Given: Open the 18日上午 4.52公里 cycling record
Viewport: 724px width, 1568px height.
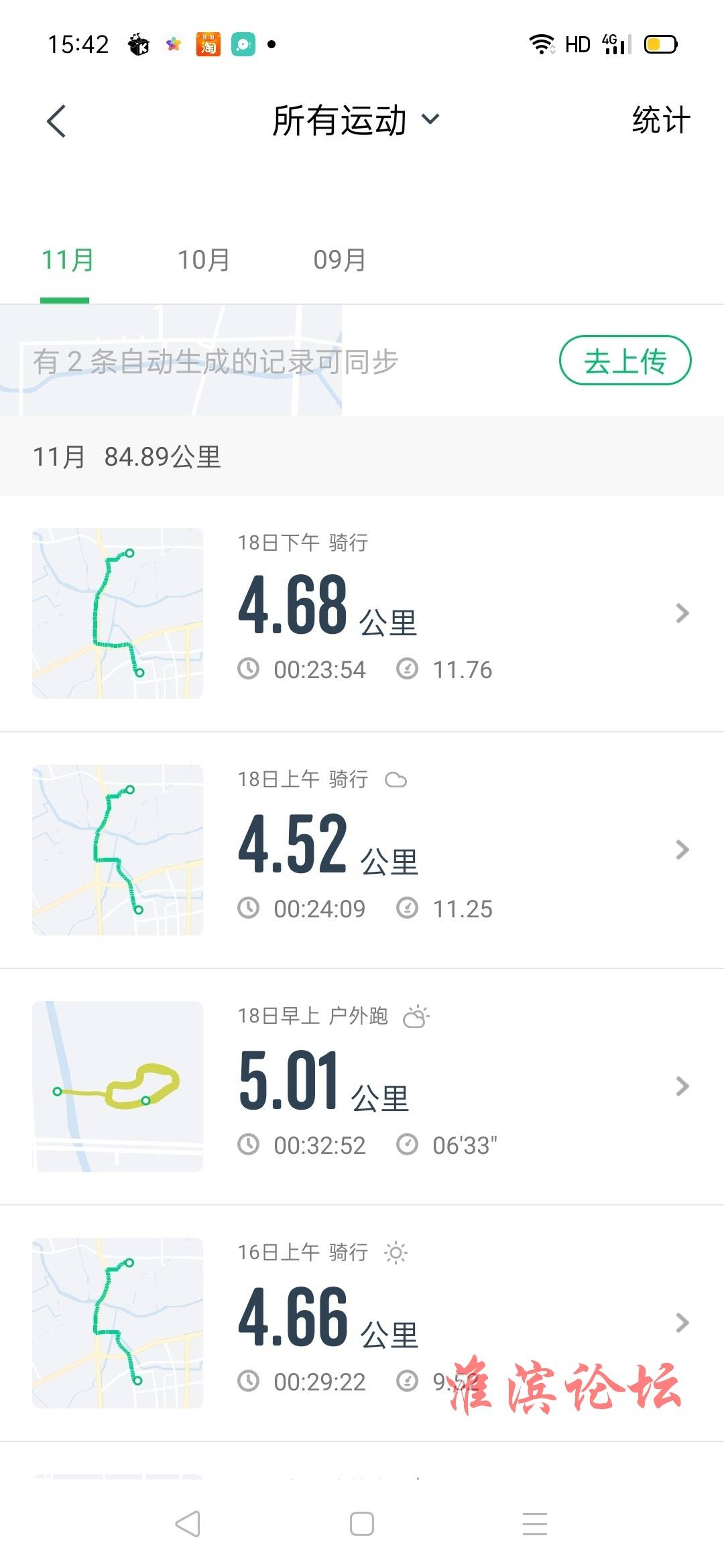Looking at the screenshot, I should point(362,850).
